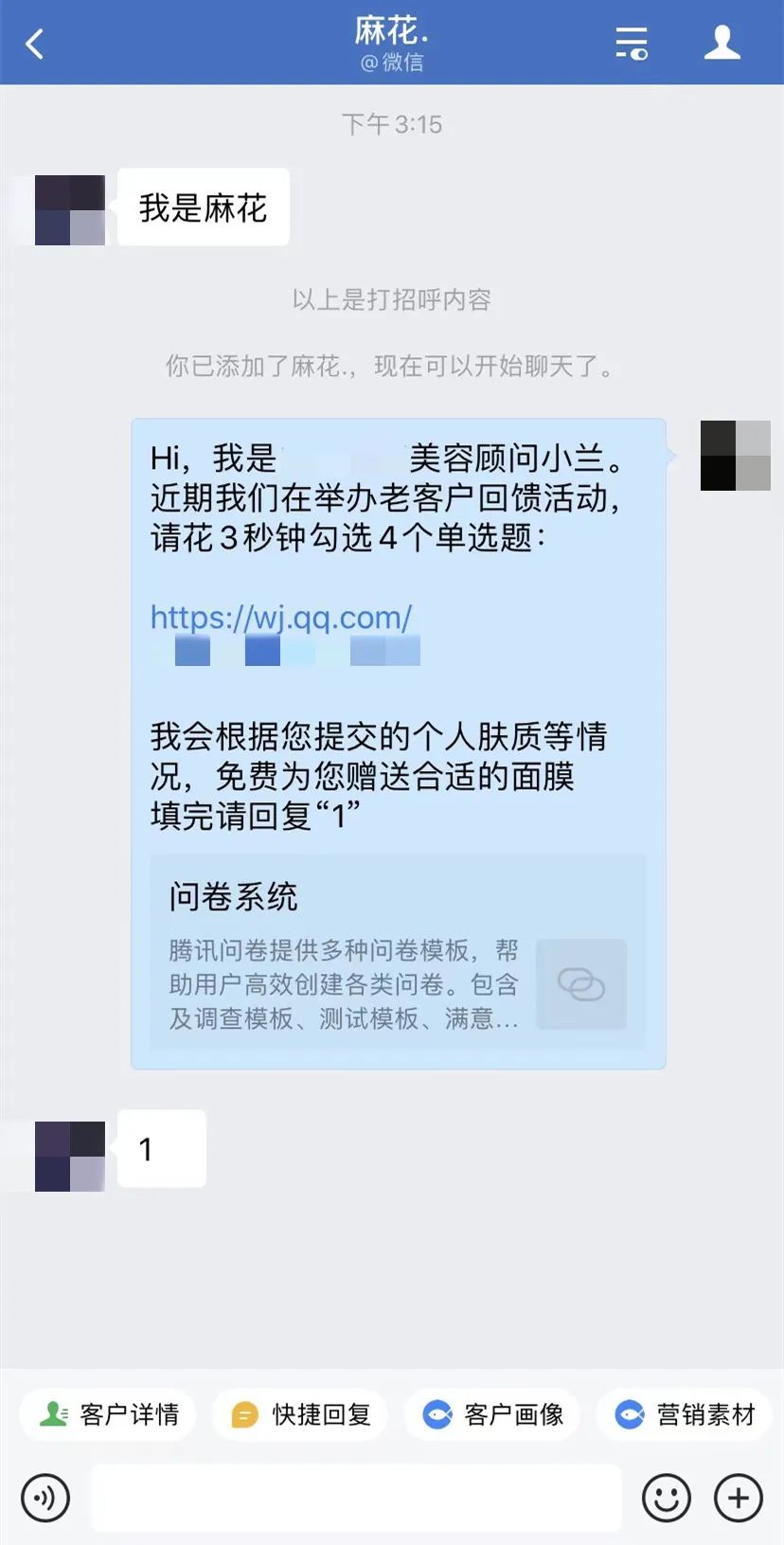Open the 问卷系统 link card
784x1545 pixels.
(398, 953)
